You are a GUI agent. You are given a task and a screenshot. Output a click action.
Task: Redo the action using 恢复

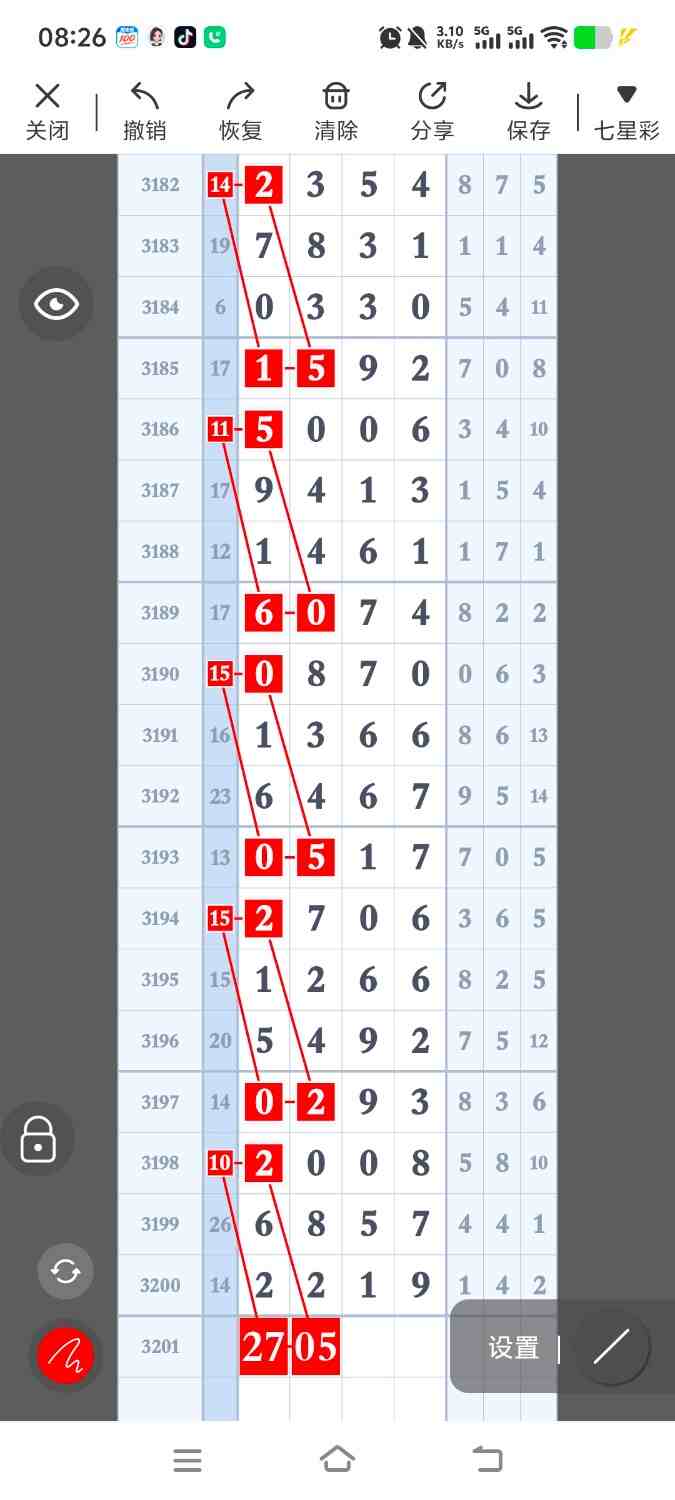click(240, 111)
